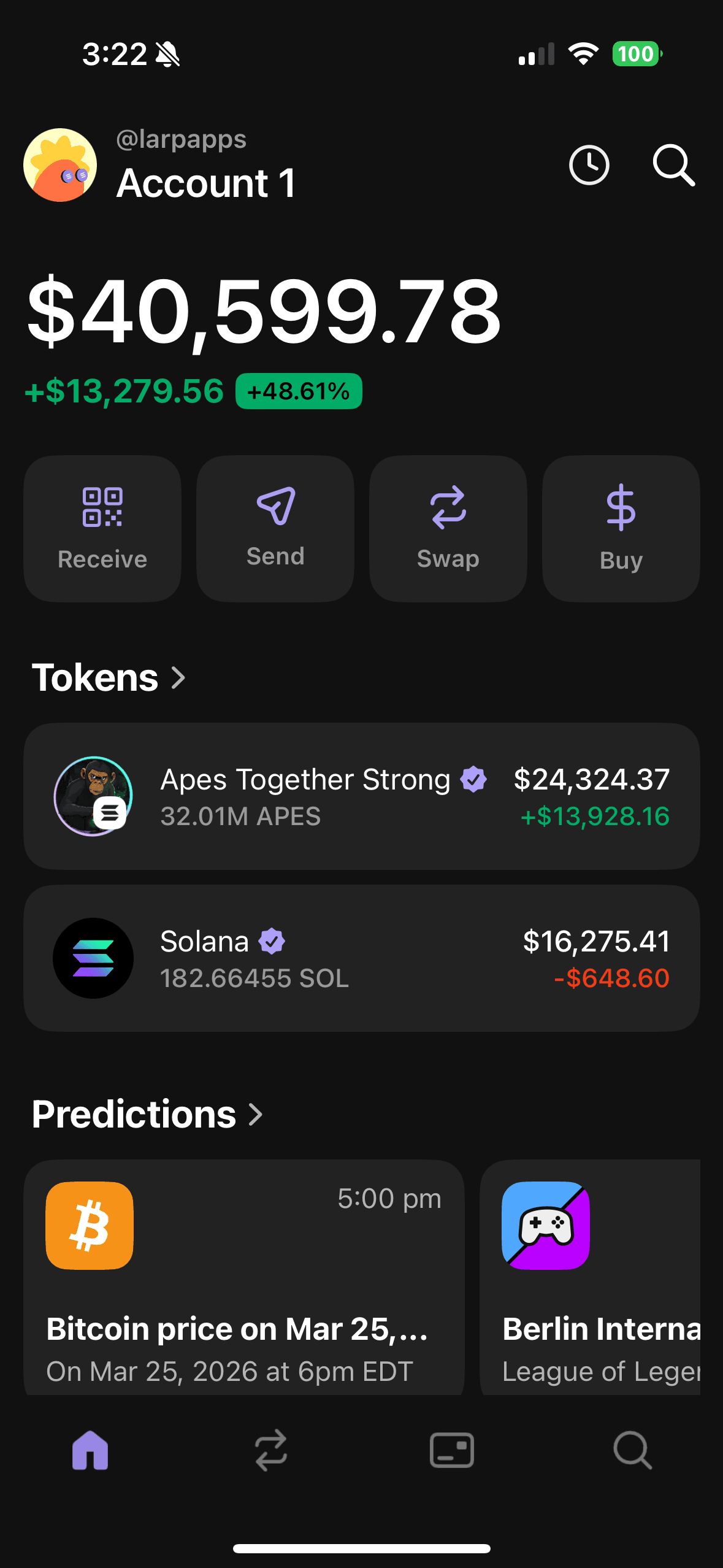Open the Receive QR code screen
This screenshot has width=723, height=1568.
pos(102,528)
